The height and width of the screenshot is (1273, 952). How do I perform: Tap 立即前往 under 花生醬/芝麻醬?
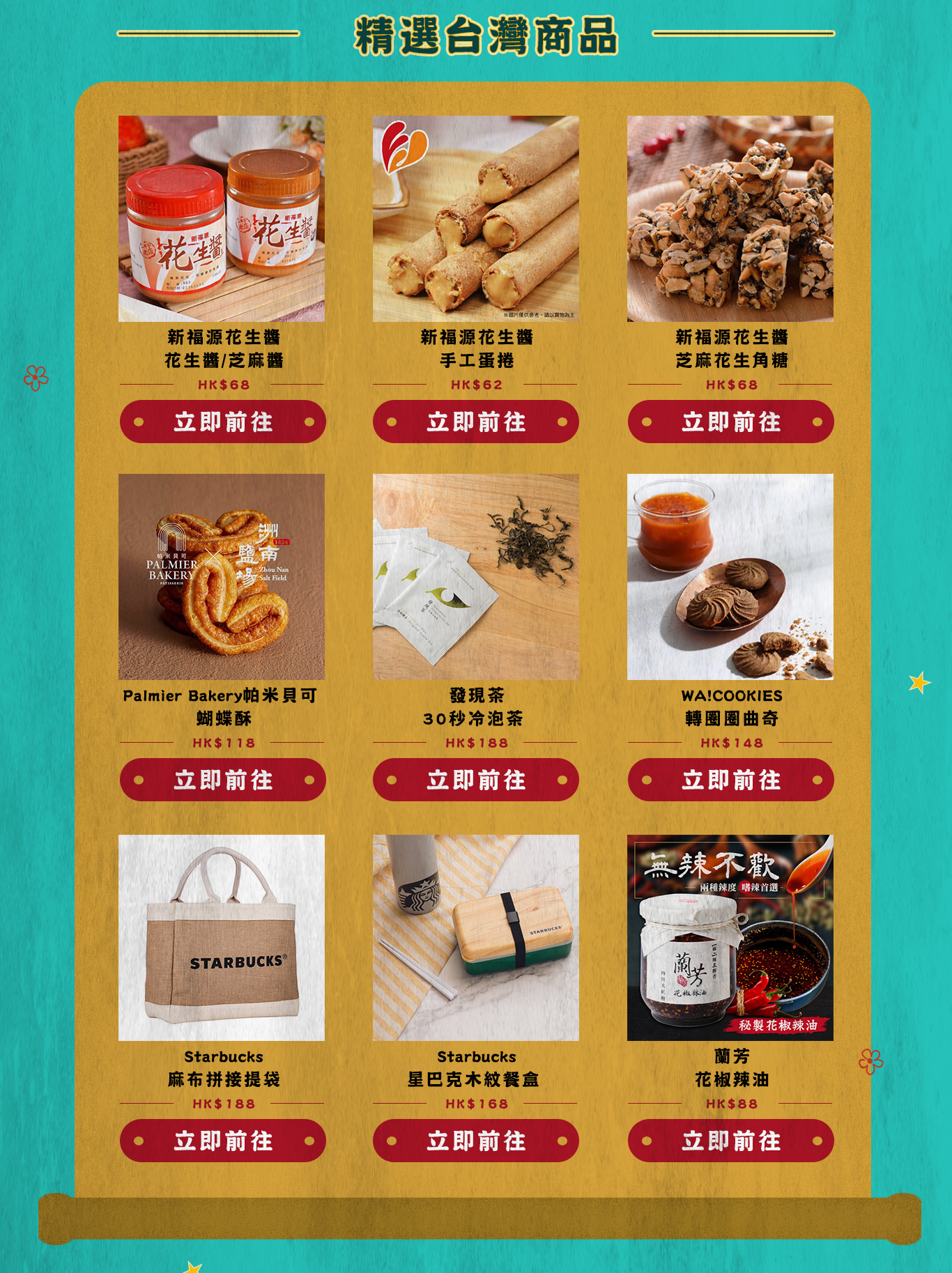(222, 422)
